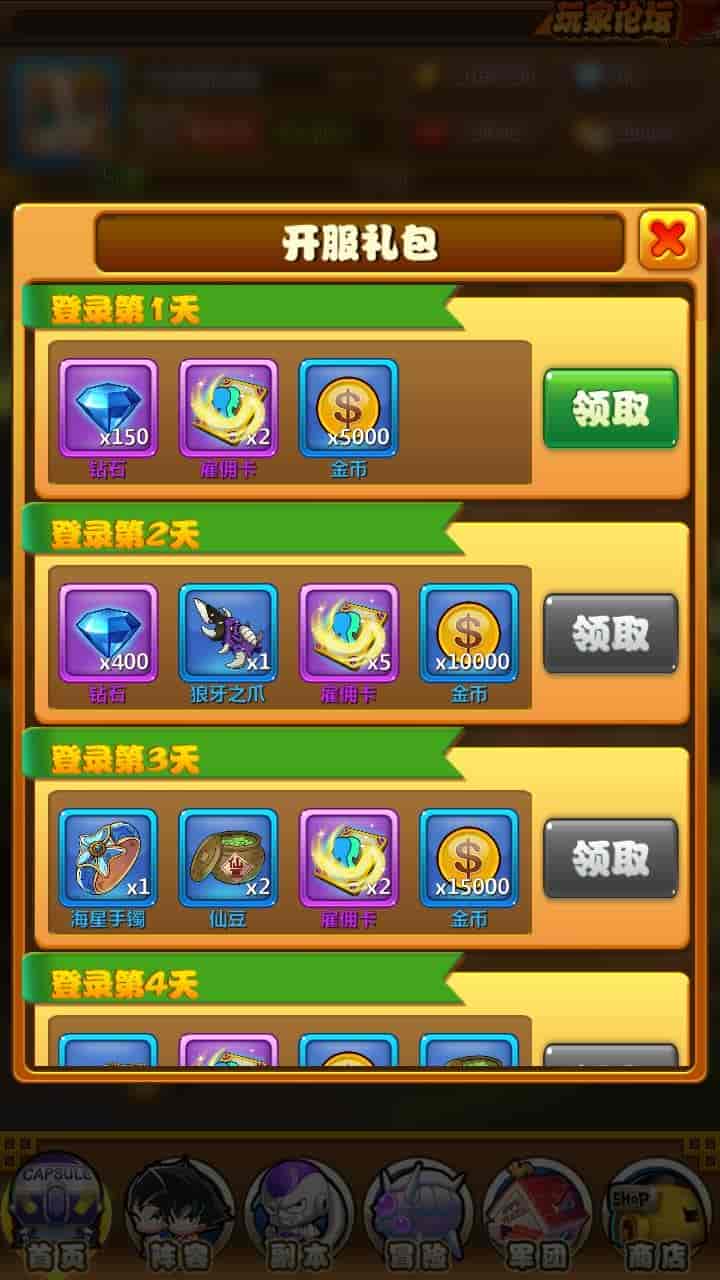View the 狼牙之爪 item in day 2
The image size is (720, 1280).
point(228,633)
